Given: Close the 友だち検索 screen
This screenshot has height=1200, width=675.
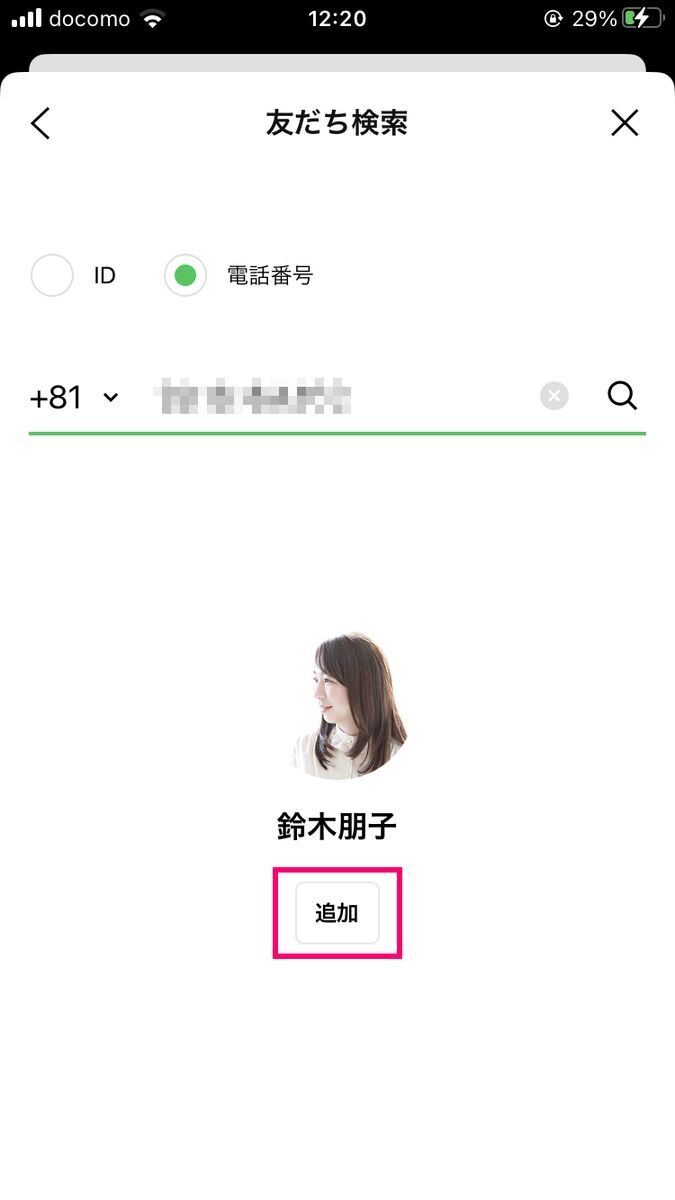Looking at the screenshot, I should tap(625, 123).
